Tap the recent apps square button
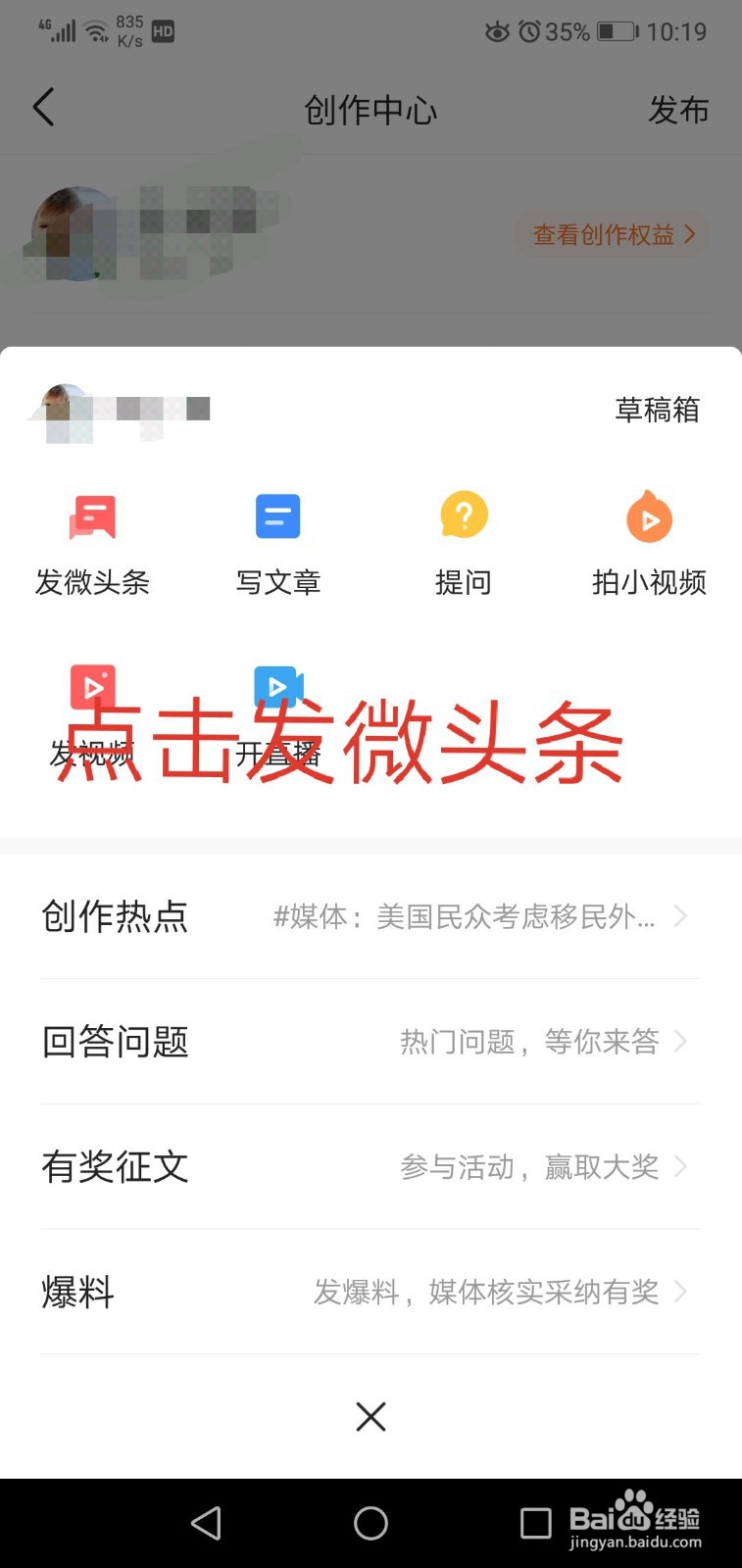Image resolution: width=742 pixels, height=1568 pixels. [535, 1524]
